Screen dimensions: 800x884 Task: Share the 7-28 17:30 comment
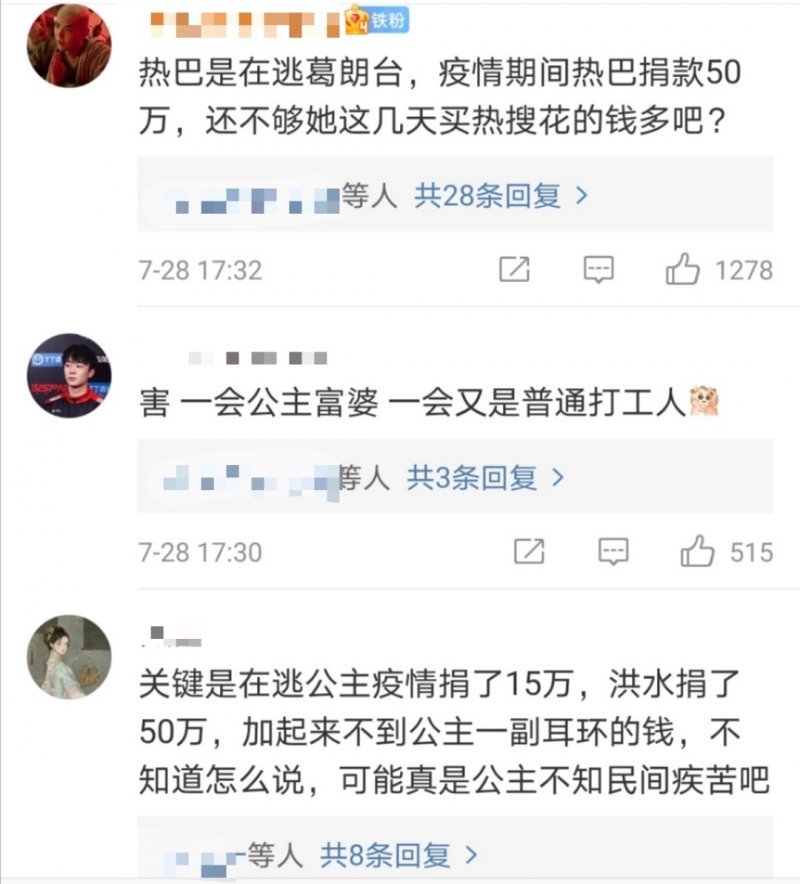pos(529,551)
